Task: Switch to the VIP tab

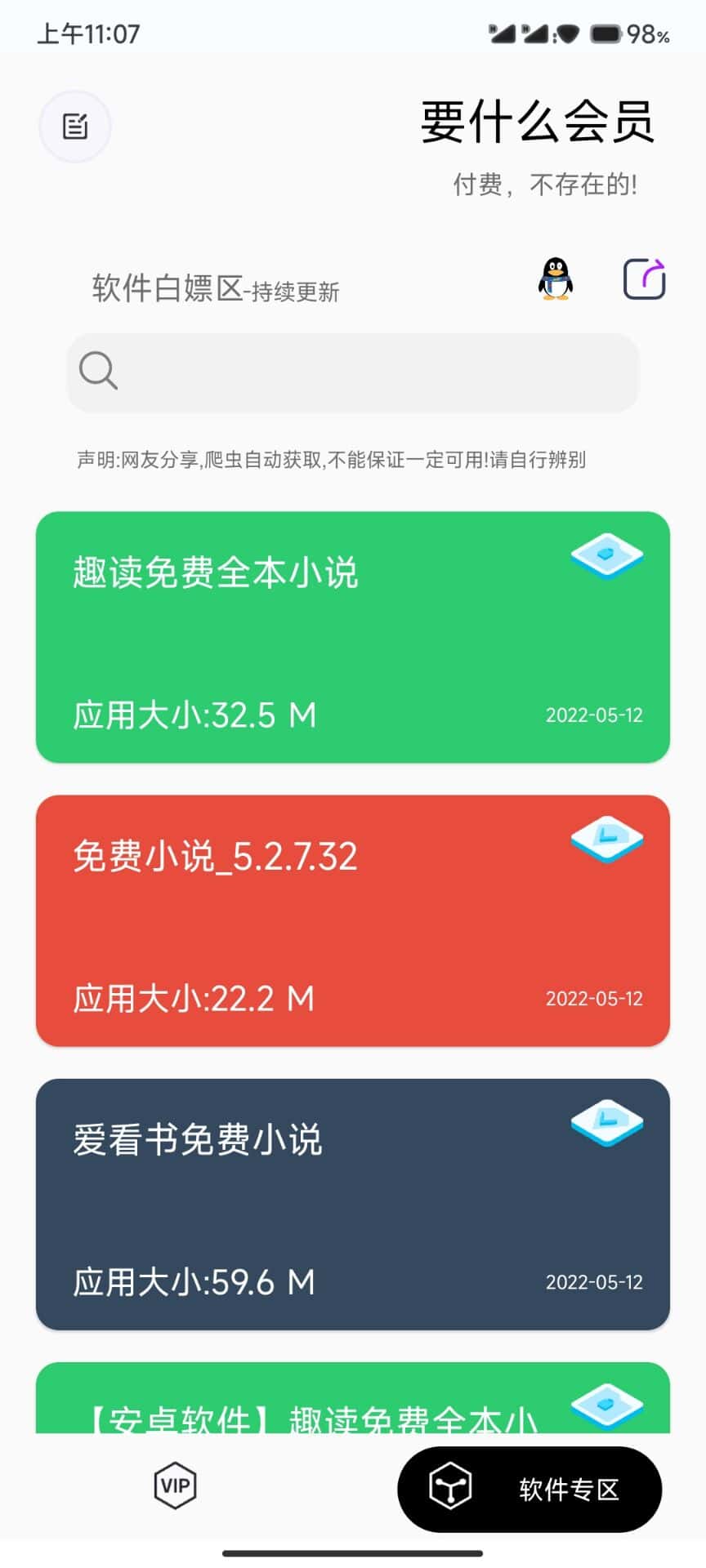Action: tap(175, 1486)
